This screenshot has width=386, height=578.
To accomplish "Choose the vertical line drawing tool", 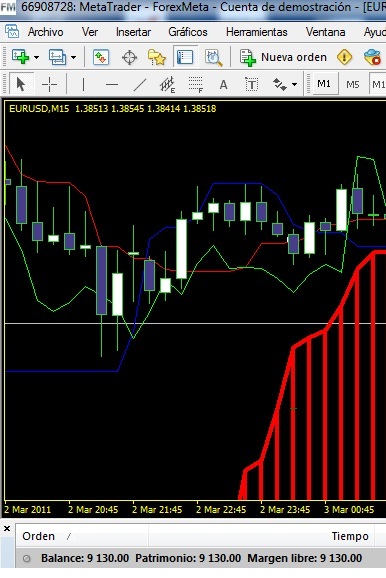I will pos(83,84).
